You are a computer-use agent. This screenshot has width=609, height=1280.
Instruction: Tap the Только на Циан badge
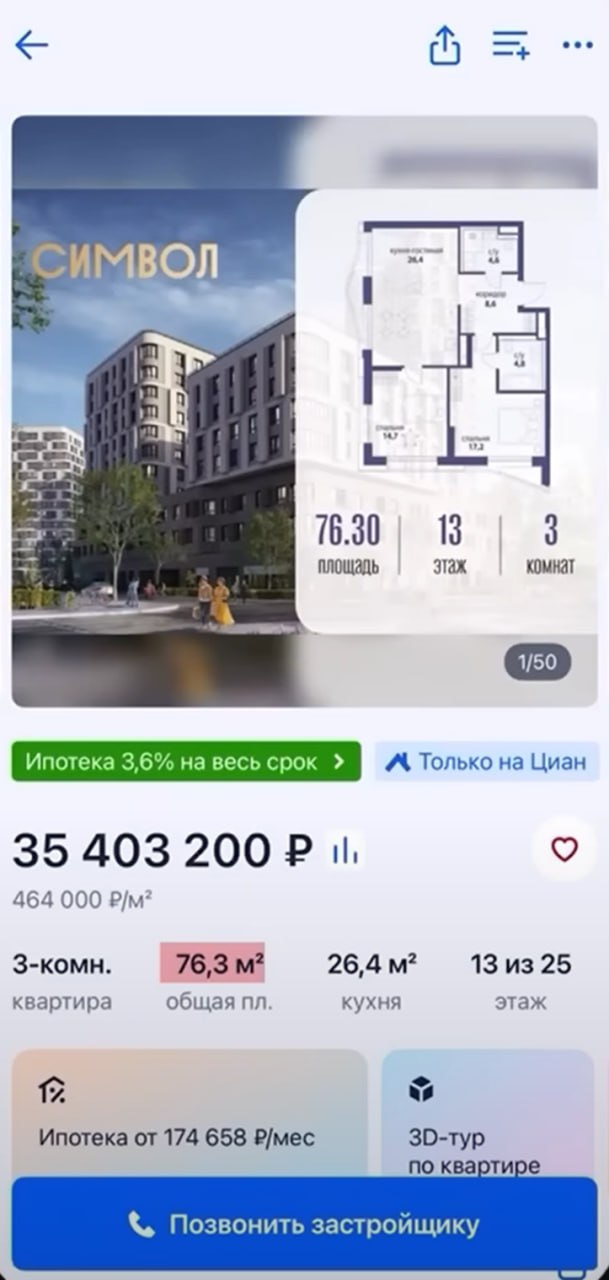pyautogui.click(x=487, y=762)
